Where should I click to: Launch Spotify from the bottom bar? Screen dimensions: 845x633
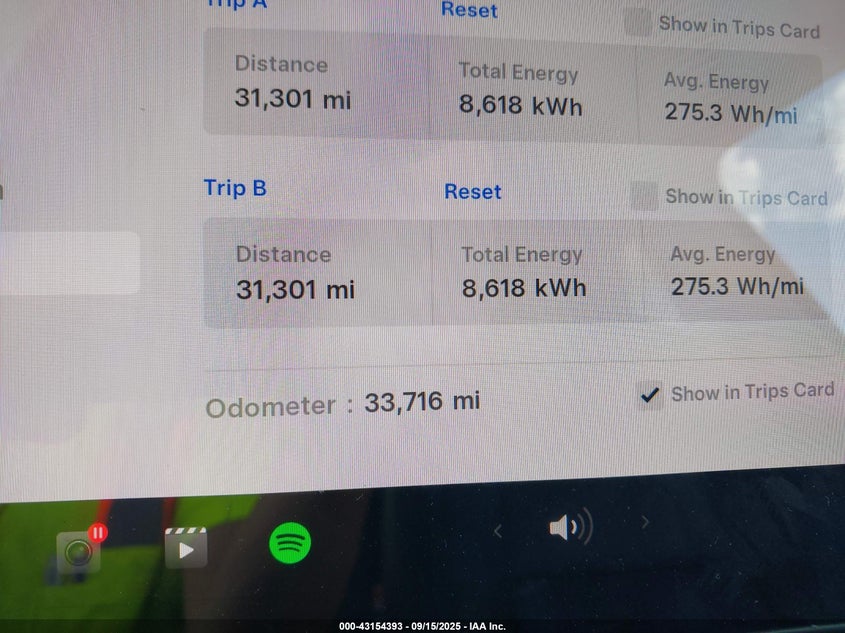(x=290, y=544)
